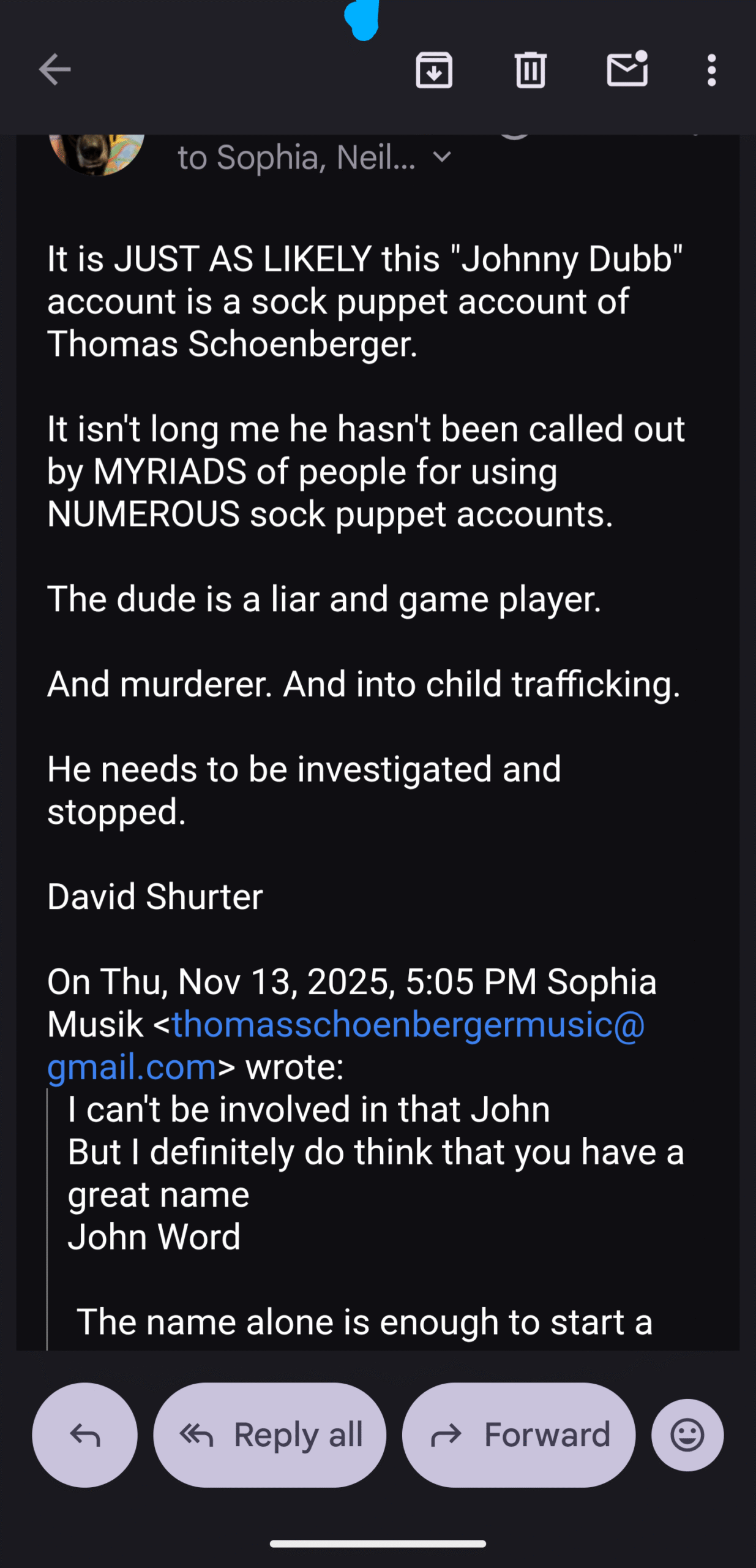
Task: Open the overflow menu
Action: point(711,70)
